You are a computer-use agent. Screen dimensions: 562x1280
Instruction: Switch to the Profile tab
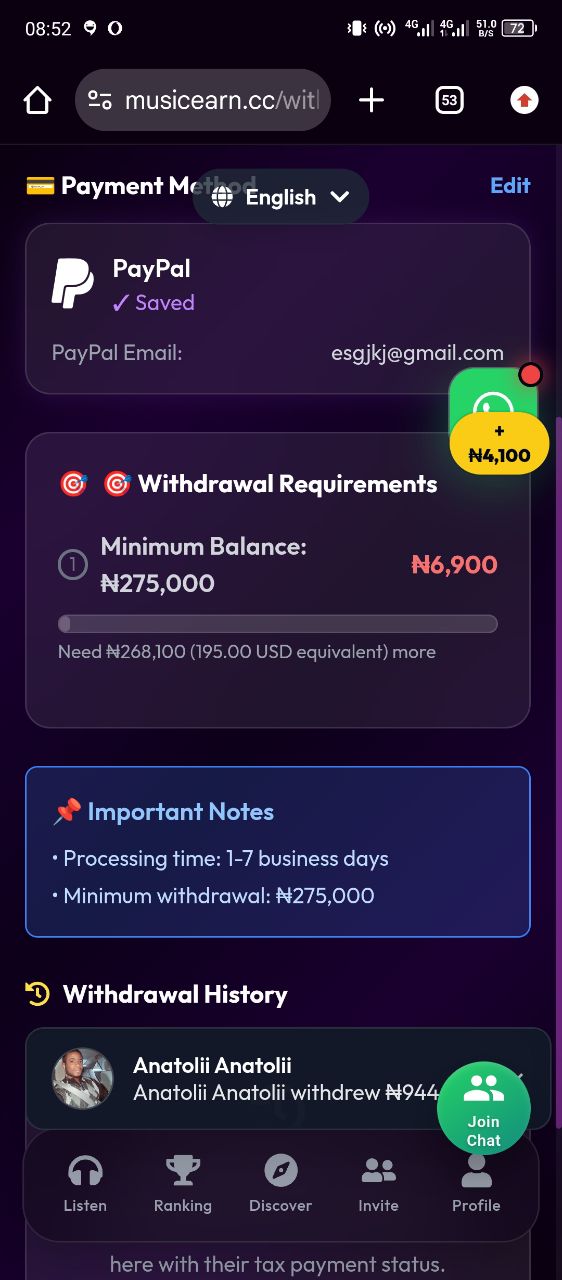[x=476, y=1185]
